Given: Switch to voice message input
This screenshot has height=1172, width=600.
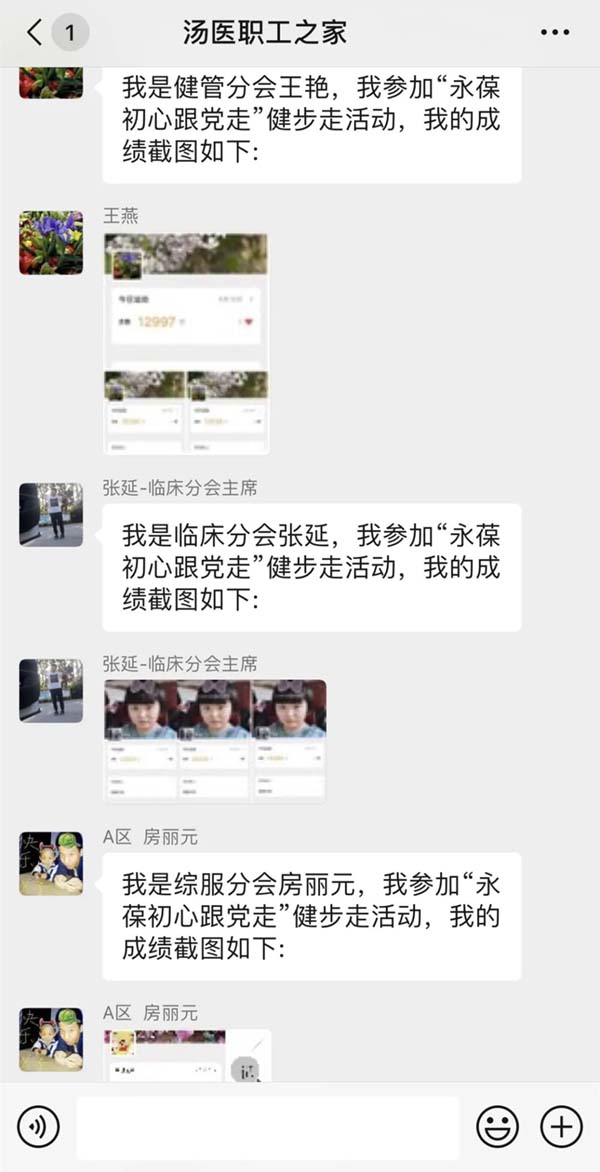Looking at the screenshot, I should point(38,1127).
